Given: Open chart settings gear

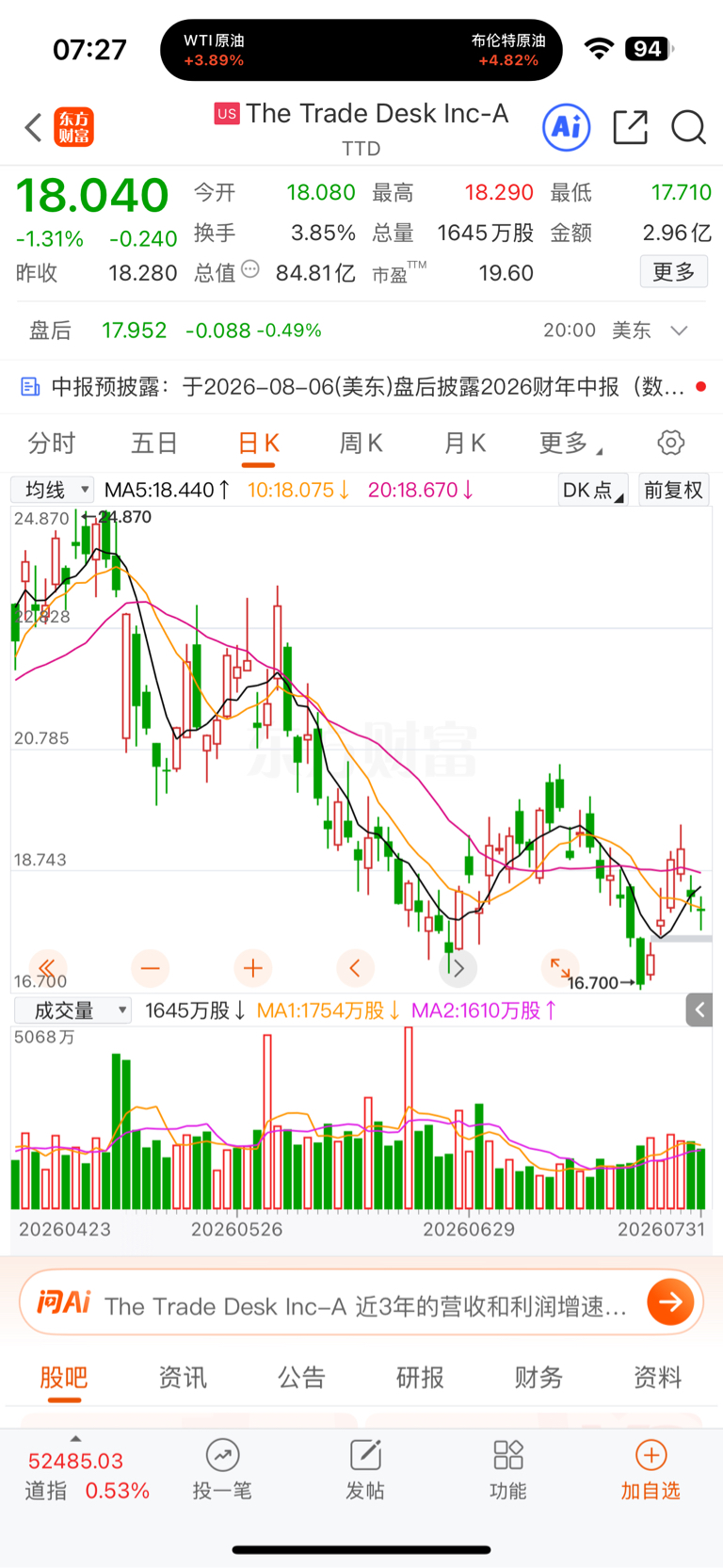Looking at the screenshot, I should pos(670,443).
